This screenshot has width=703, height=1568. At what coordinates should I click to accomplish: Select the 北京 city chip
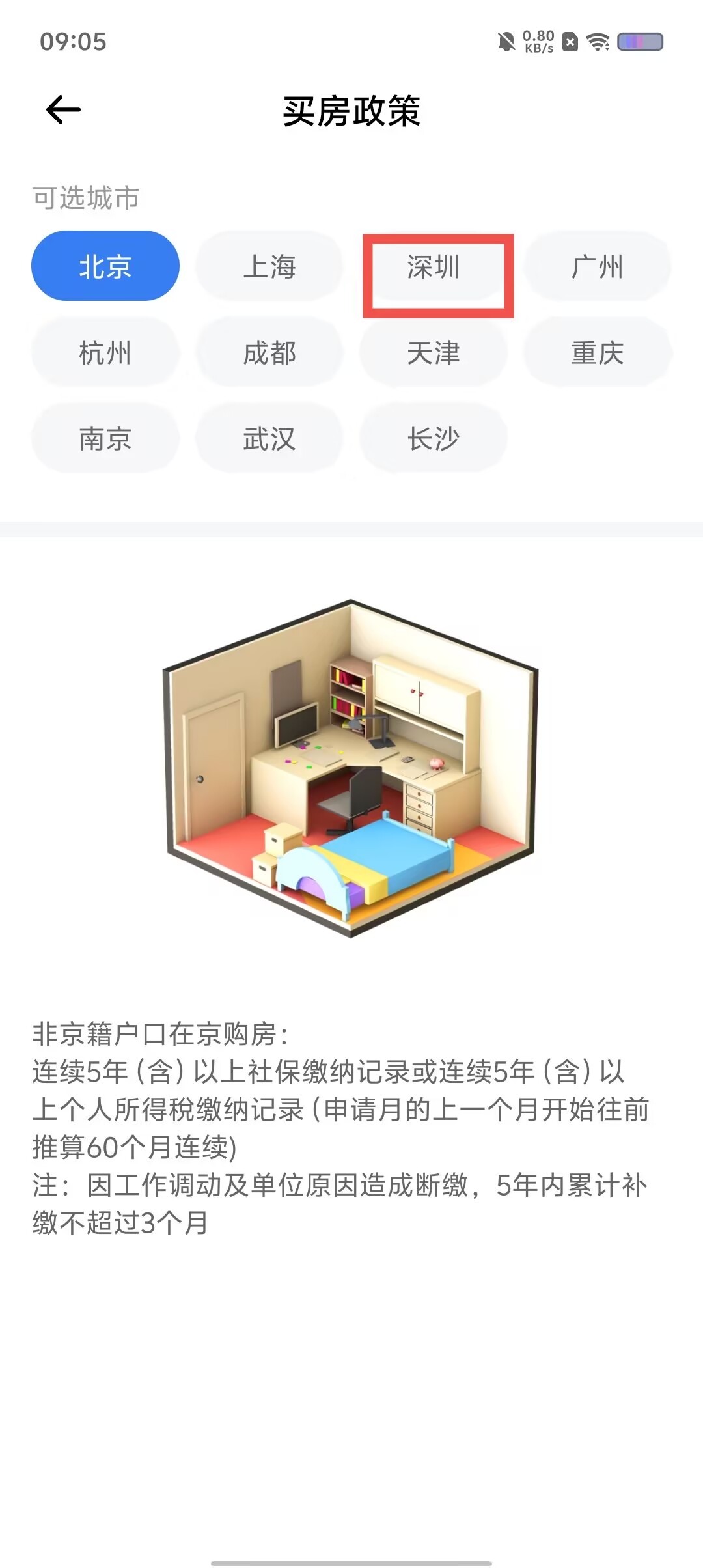click(x=105, y=266)
